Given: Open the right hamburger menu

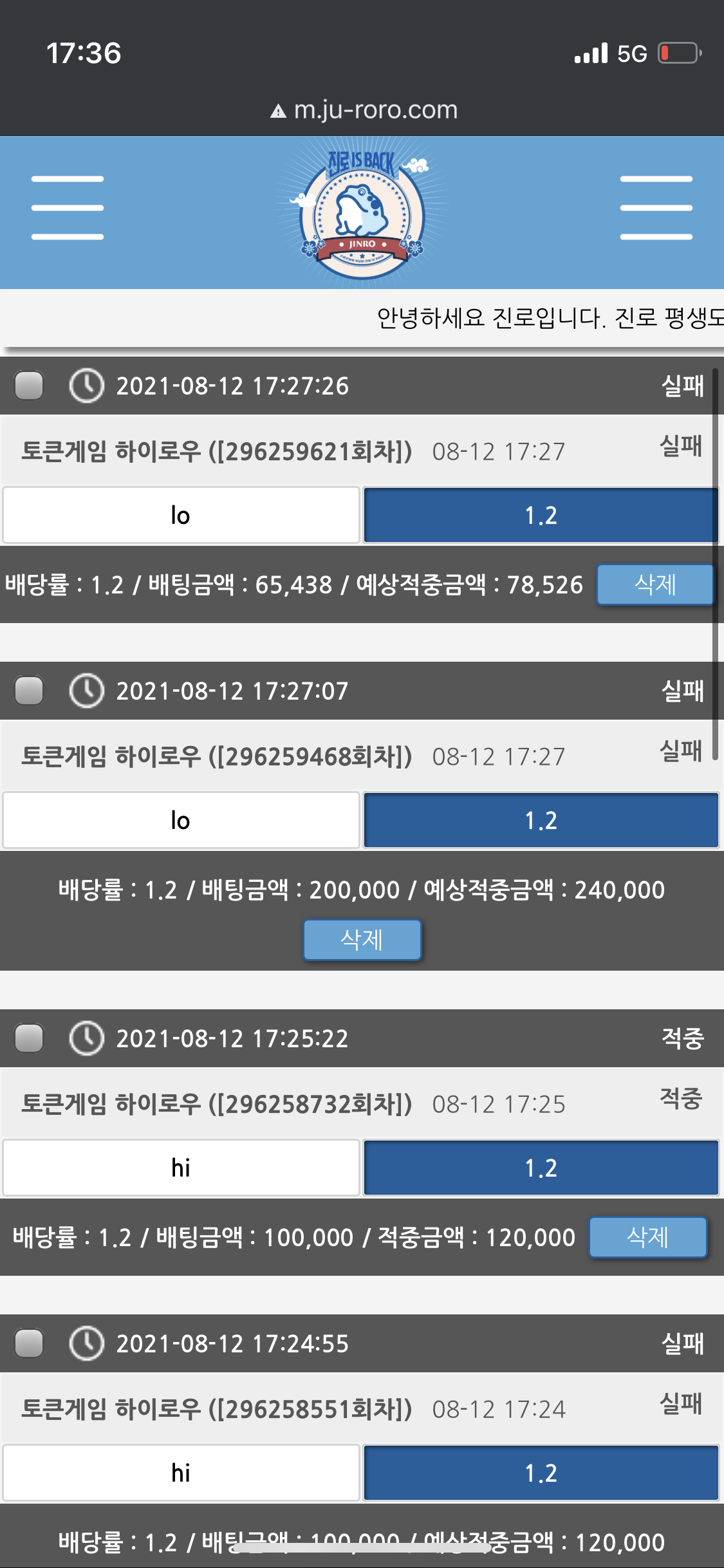Looking at the screenshot, I should tap(656, 208).
